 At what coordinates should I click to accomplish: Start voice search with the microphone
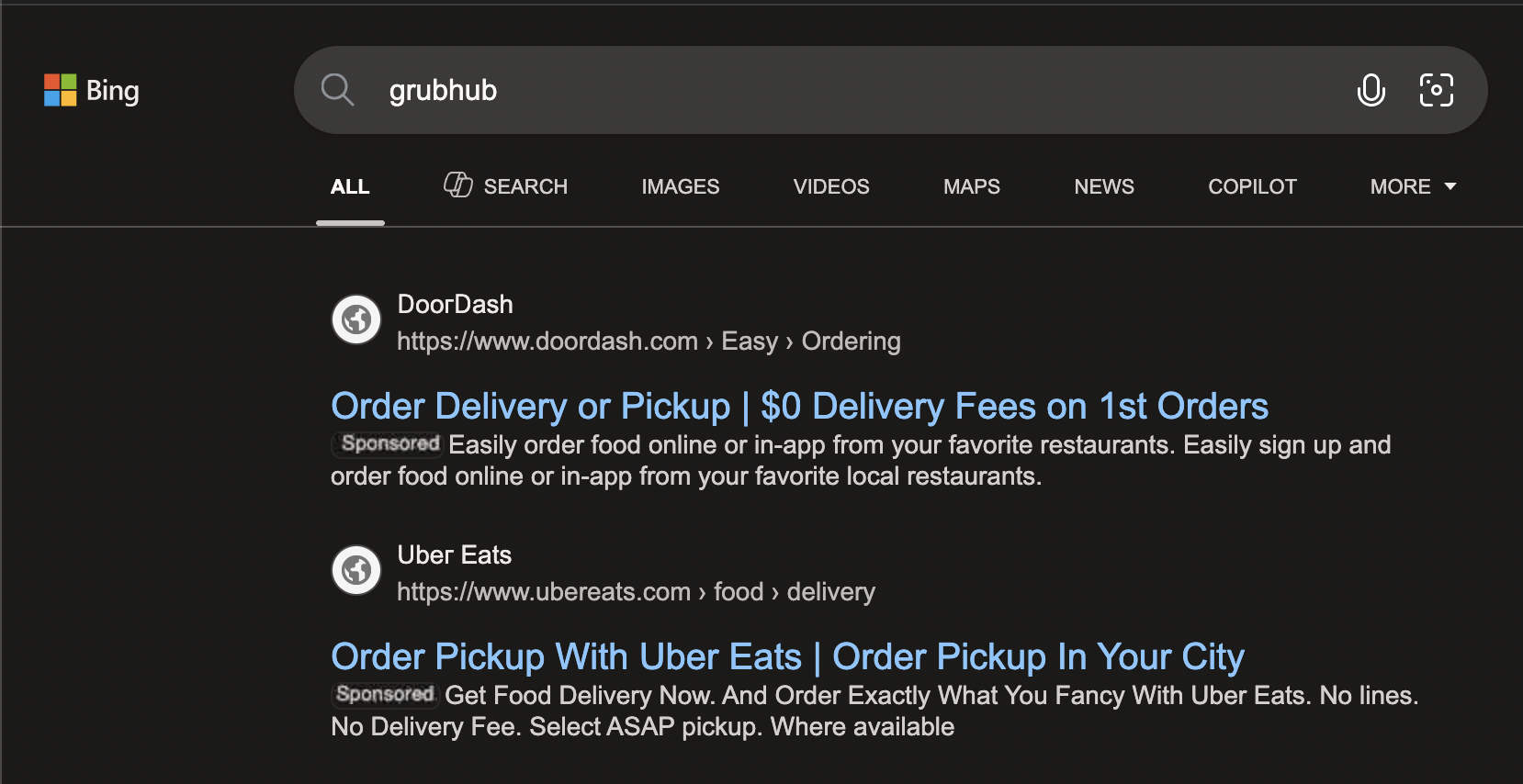1371,90
